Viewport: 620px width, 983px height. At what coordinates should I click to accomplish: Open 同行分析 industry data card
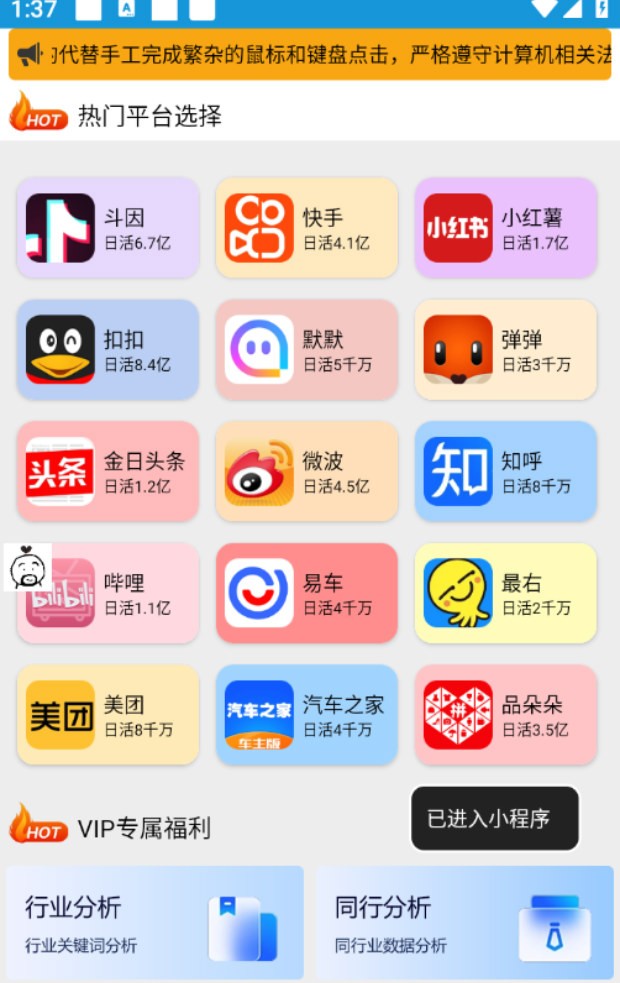point(464,923)
